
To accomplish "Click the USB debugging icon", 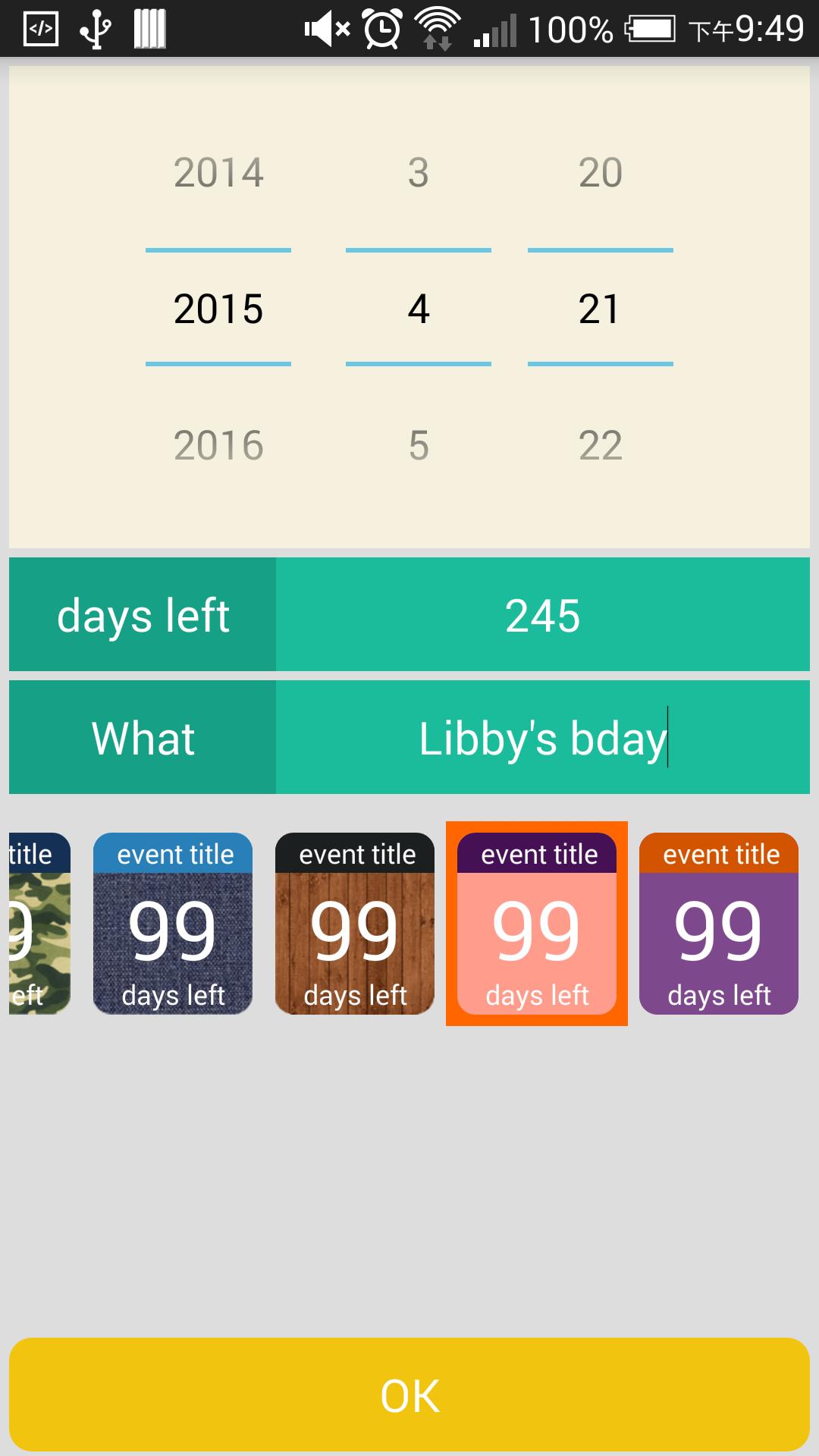I will pos(95,28).
